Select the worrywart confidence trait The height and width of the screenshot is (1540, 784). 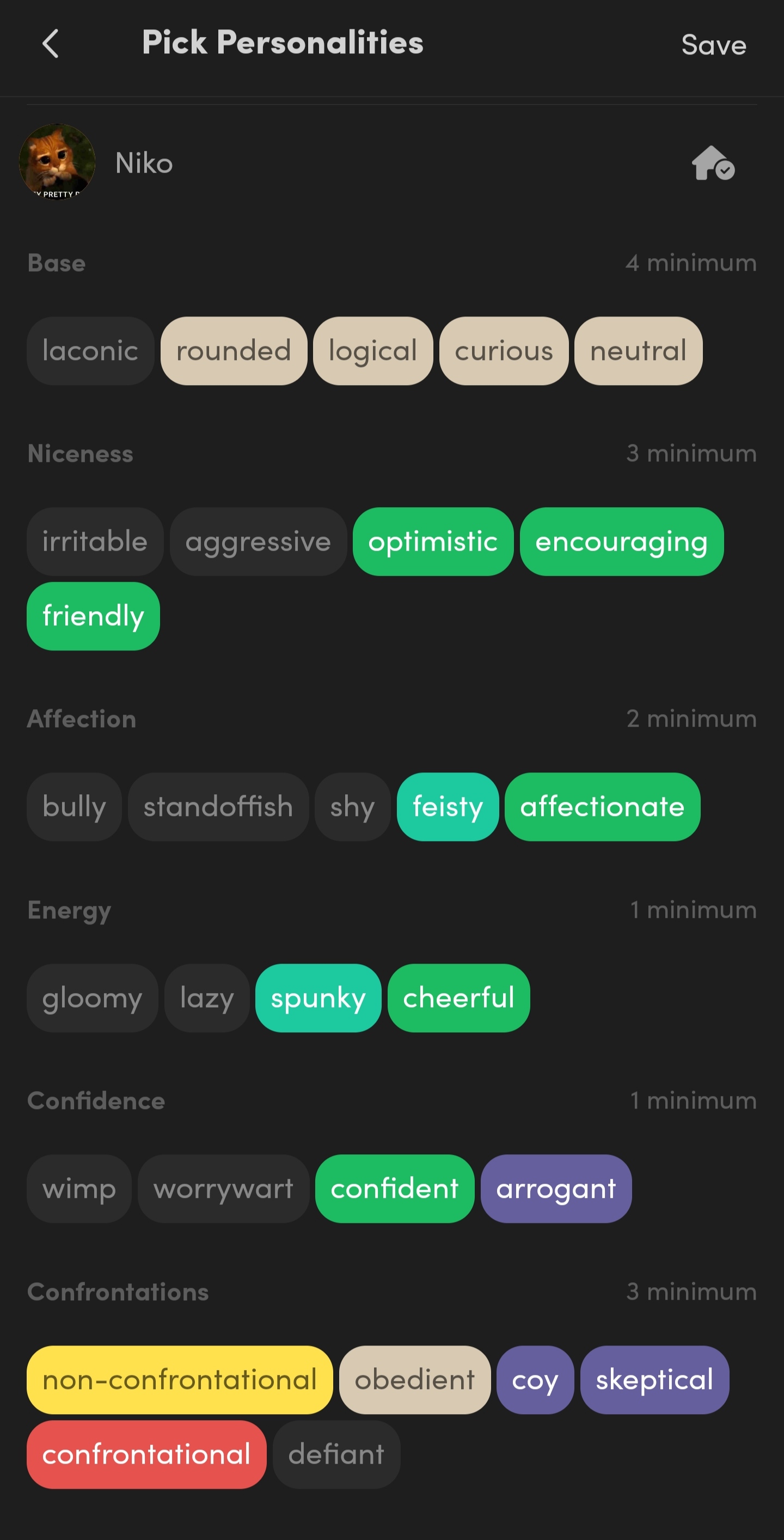point(223,1189)
